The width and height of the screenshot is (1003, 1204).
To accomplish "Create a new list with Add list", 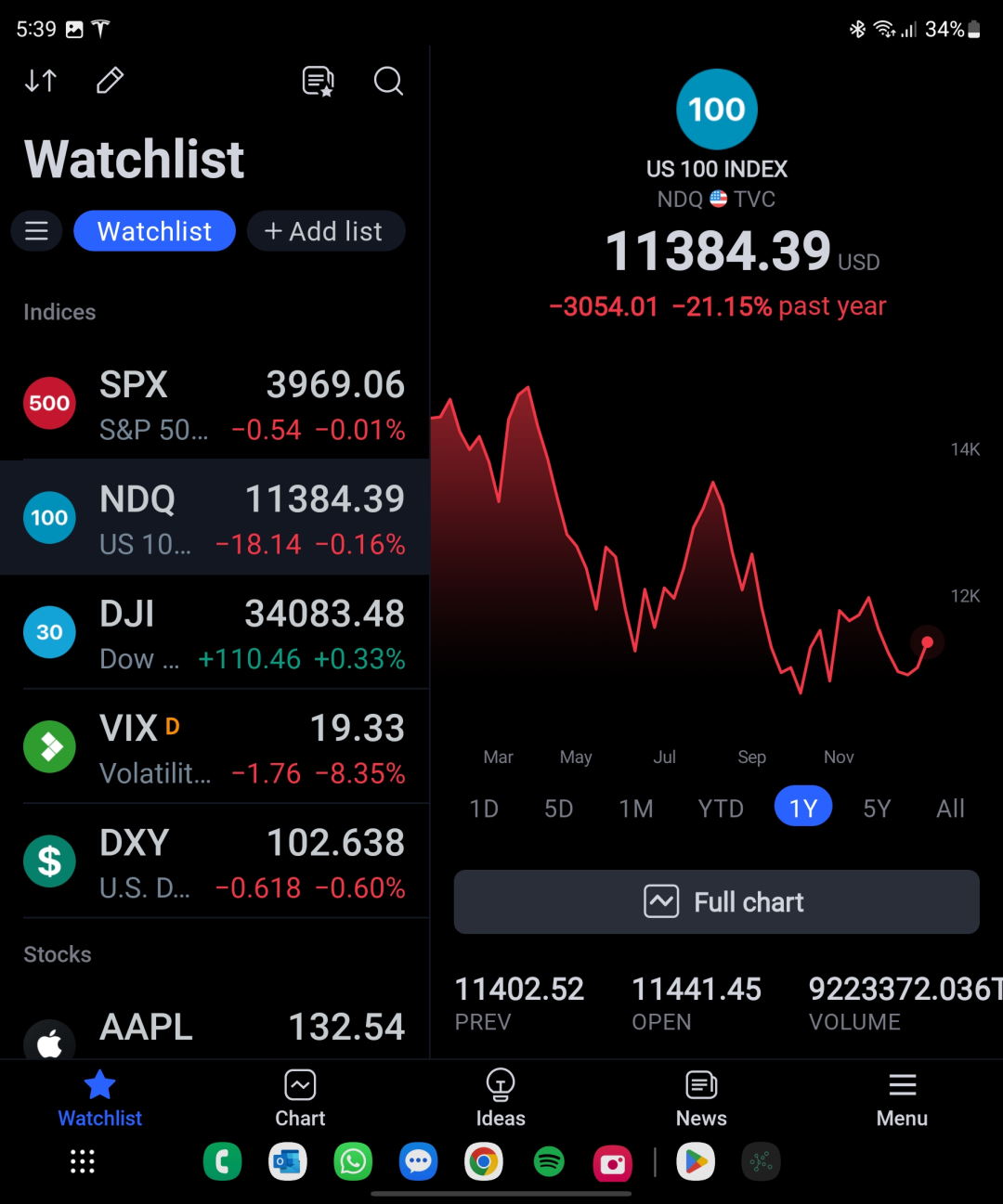I will (325, 230).
